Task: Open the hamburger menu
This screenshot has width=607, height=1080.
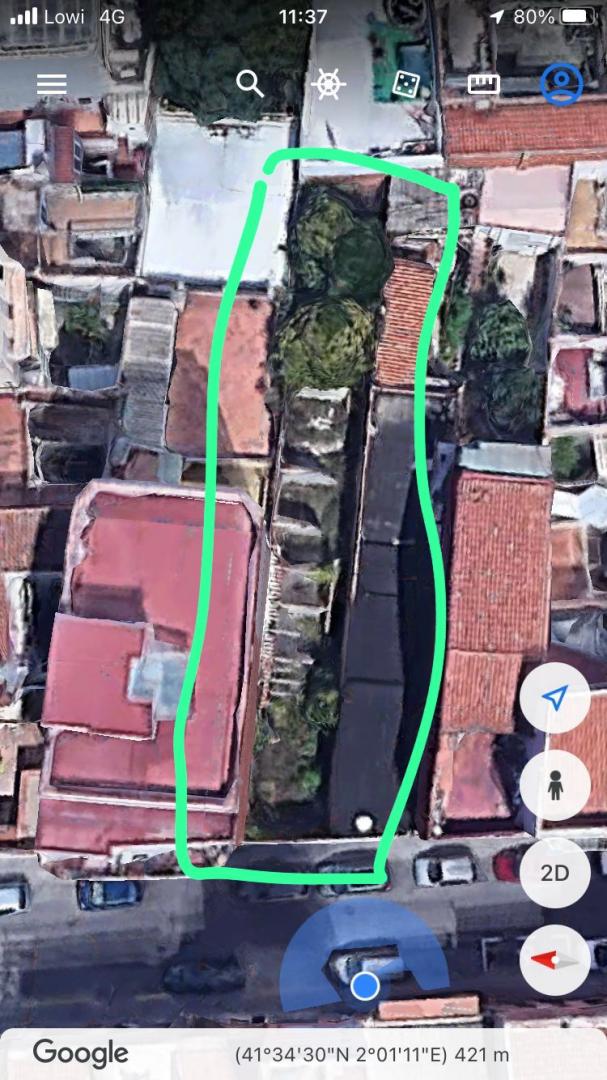Action: (x=51, y=84)
